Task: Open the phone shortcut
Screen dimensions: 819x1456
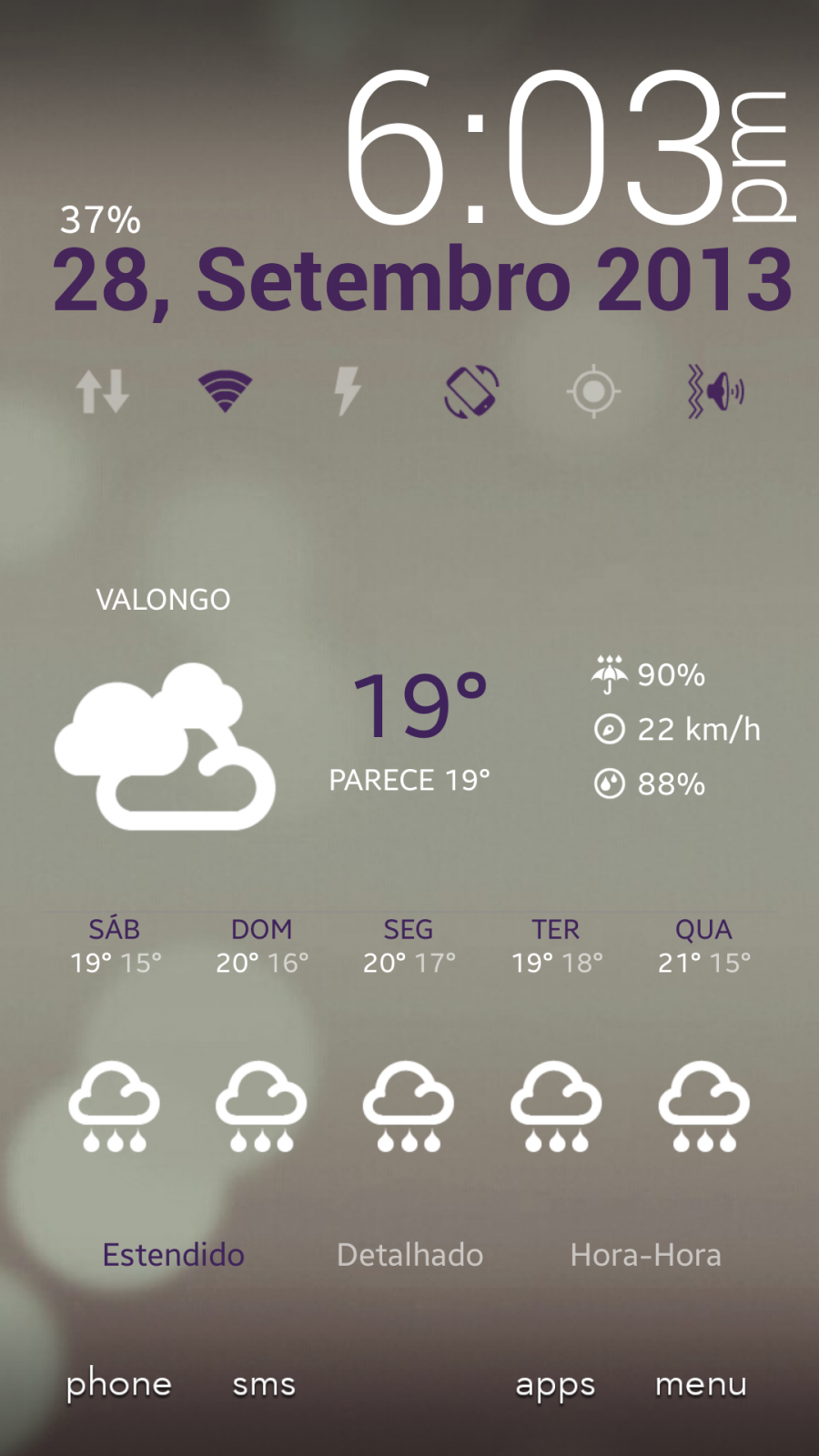Action: (x=118, y=1385)
